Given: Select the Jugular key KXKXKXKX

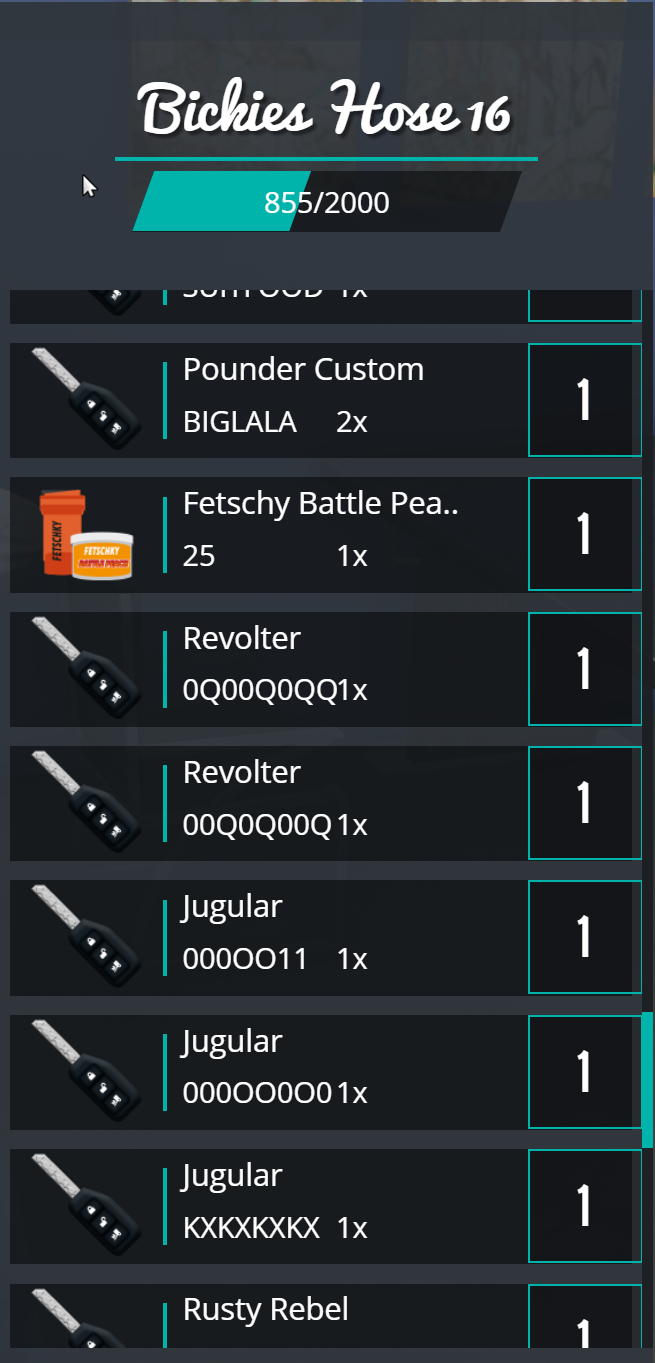Looking at the screenshot, I should click(269, 1206).
